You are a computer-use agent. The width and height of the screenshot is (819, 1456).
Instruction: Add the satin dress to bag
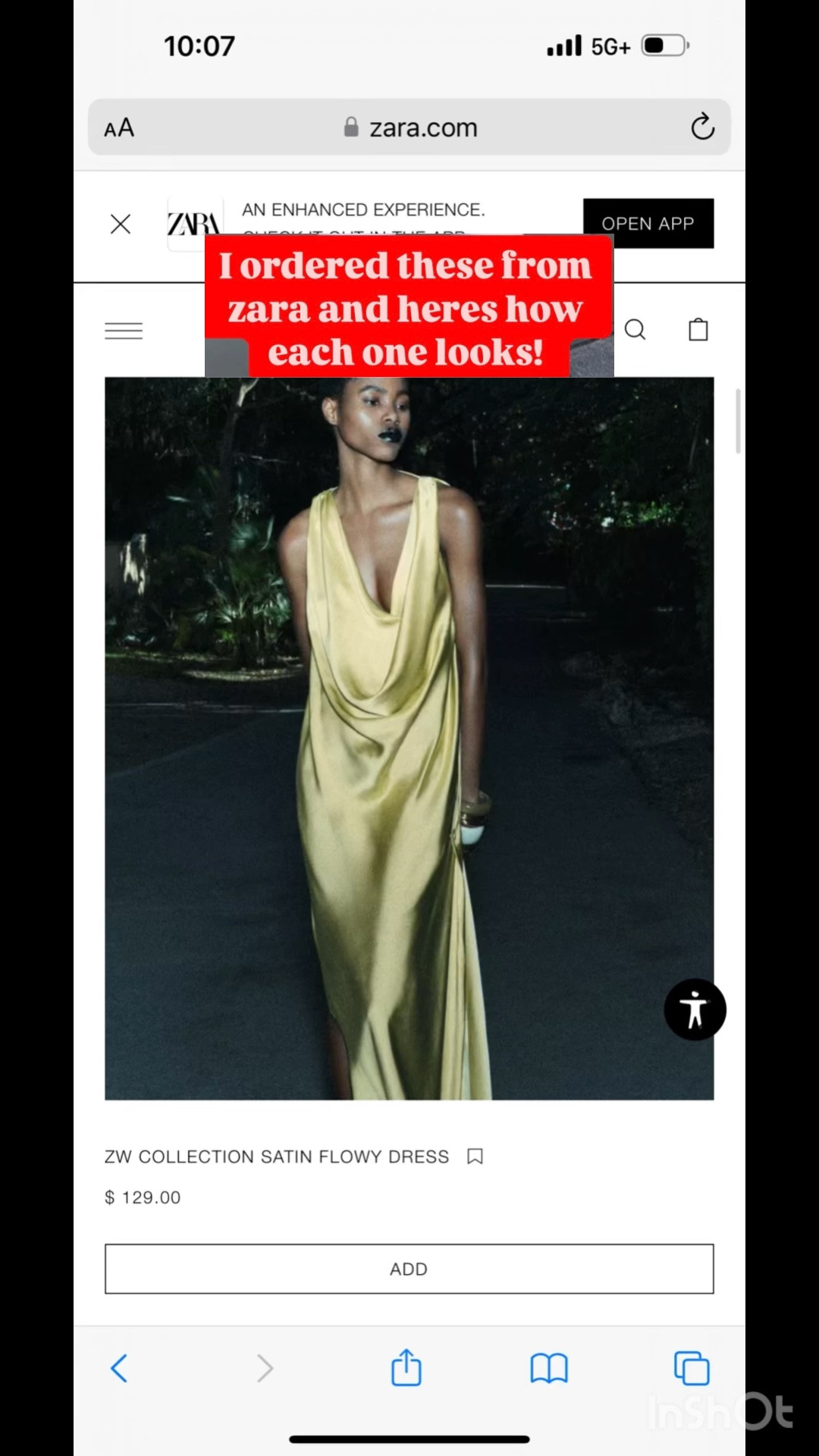tap(409, 1269)
